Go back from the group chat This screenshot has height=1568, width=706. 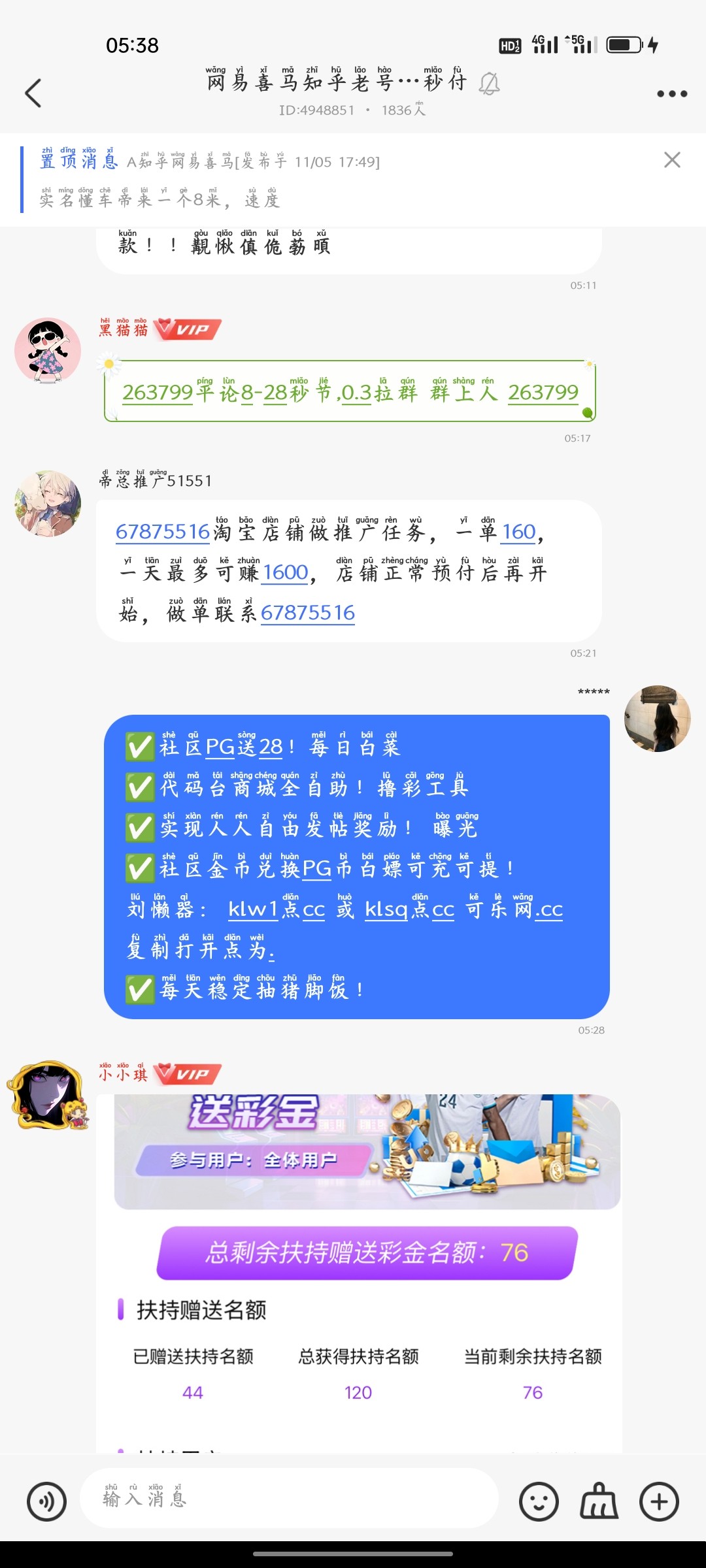33,93
